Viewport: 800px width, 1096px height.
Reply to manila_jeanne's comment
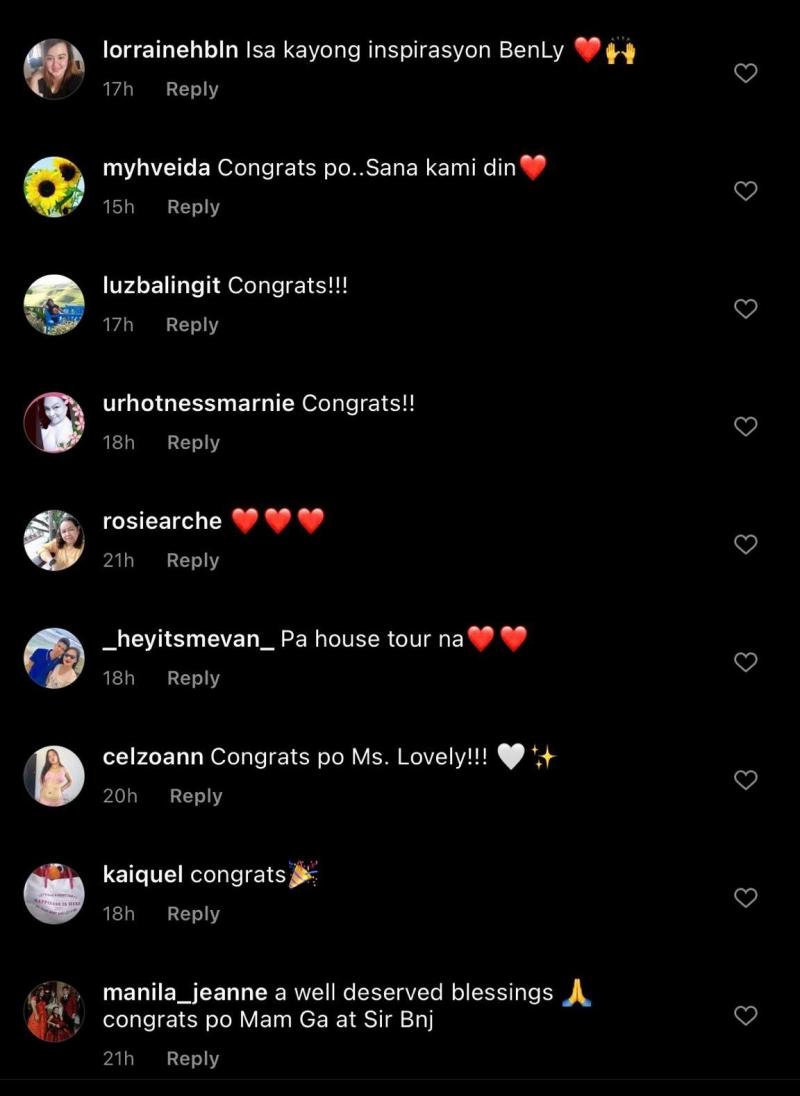[x=193, y=1059]
